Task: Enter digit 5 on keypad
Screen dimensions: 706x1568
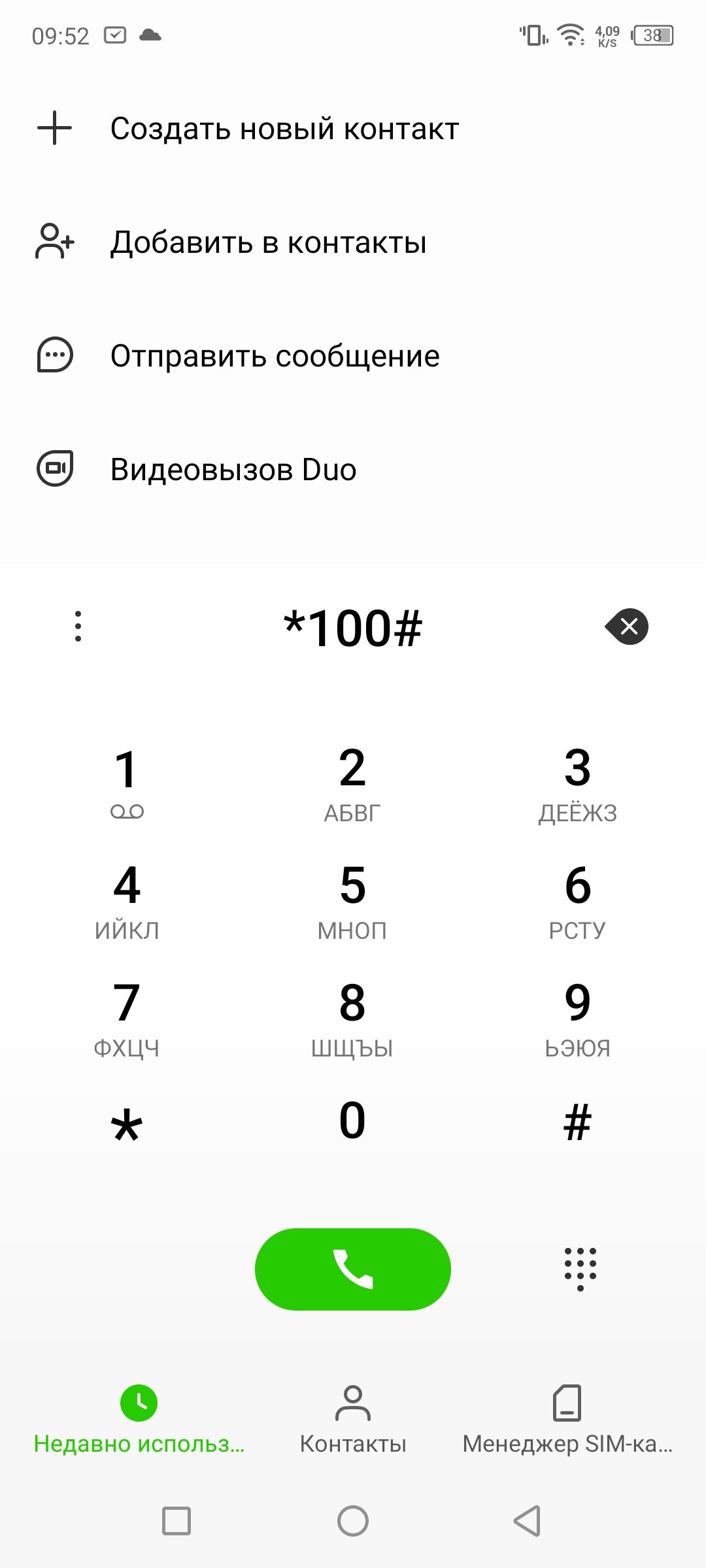Action: coord(352,900)
